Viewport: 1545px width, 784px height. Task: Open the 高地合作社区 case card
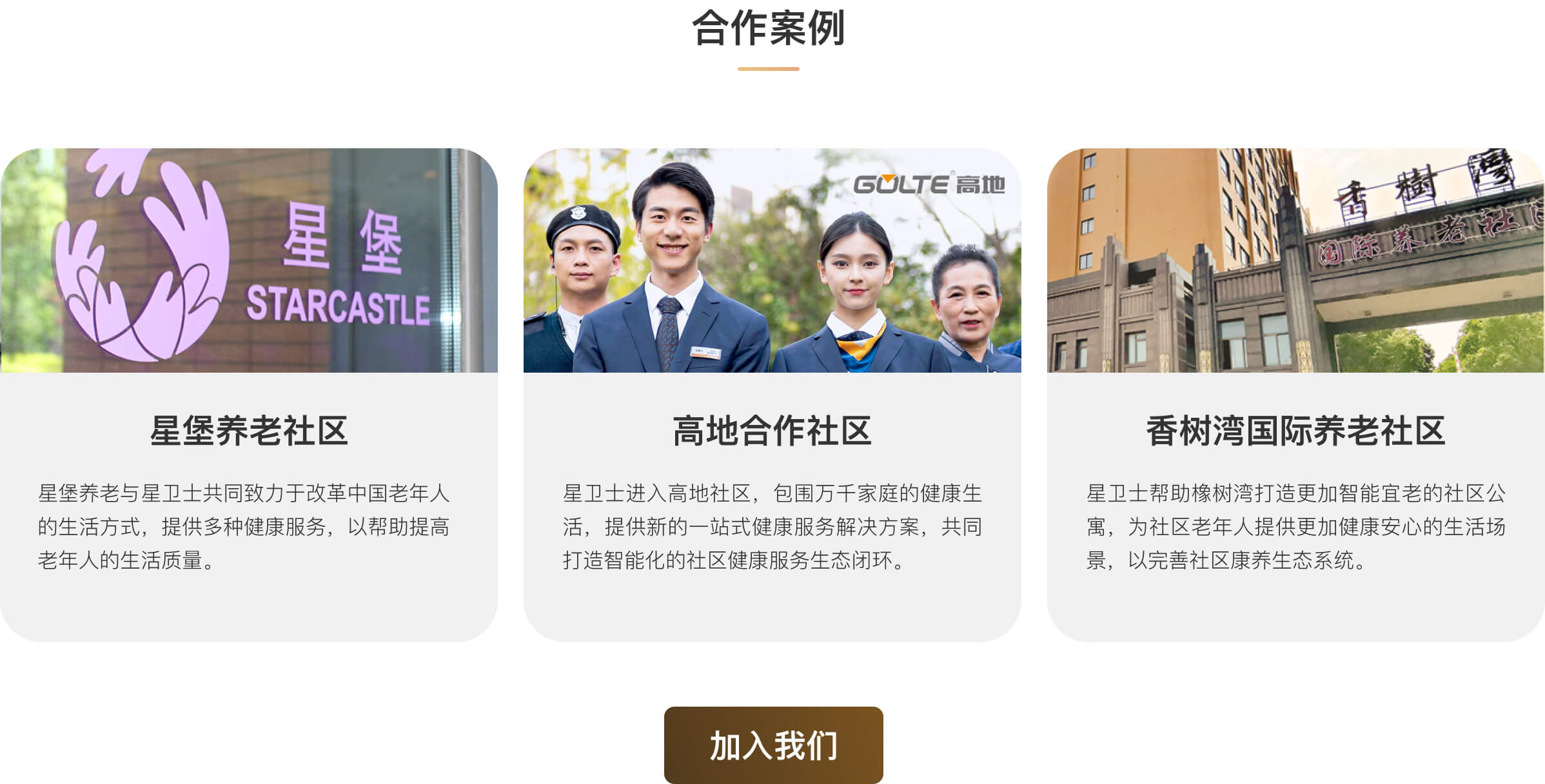[772, 395]
